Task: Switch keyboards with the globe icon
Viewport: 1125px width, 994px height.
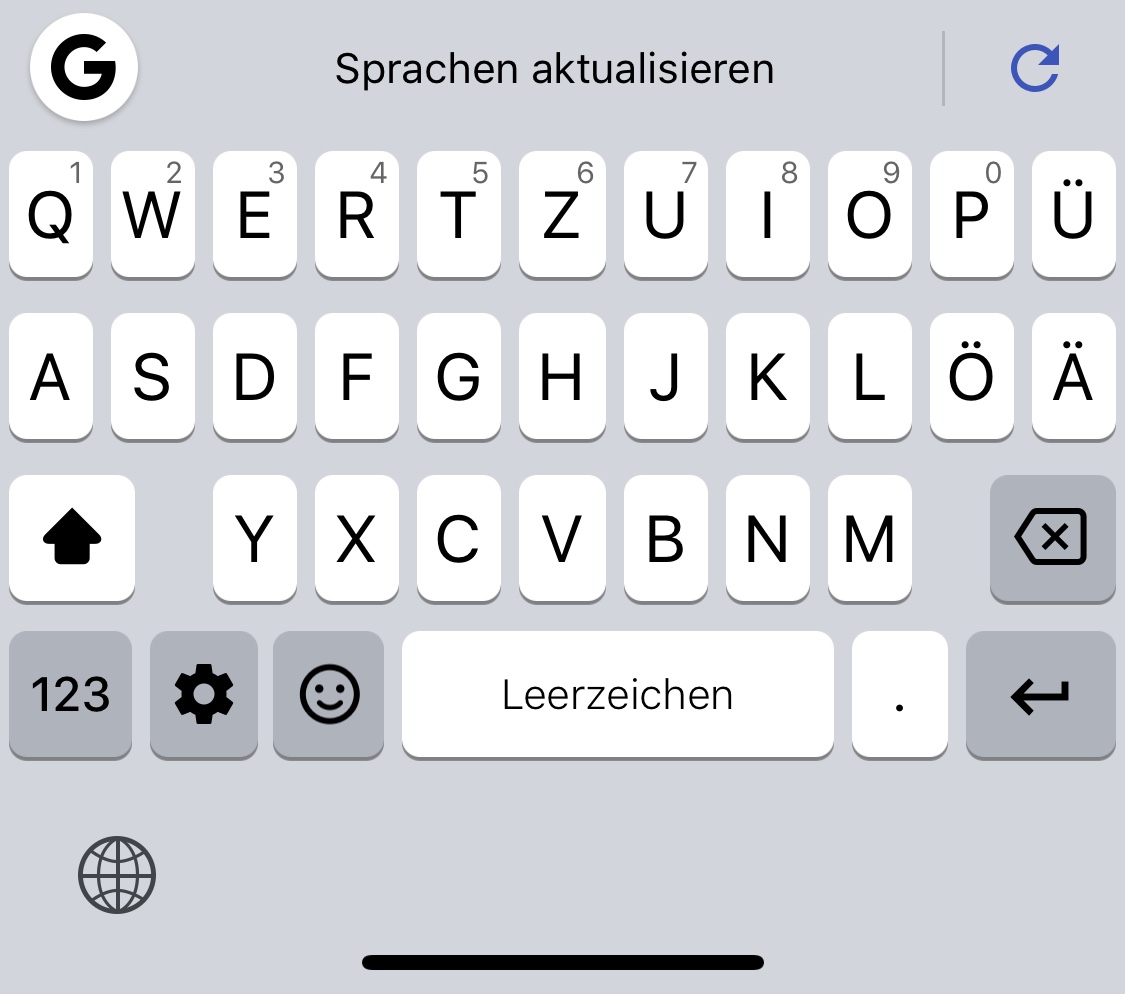Action: click(x=117, y=875)
